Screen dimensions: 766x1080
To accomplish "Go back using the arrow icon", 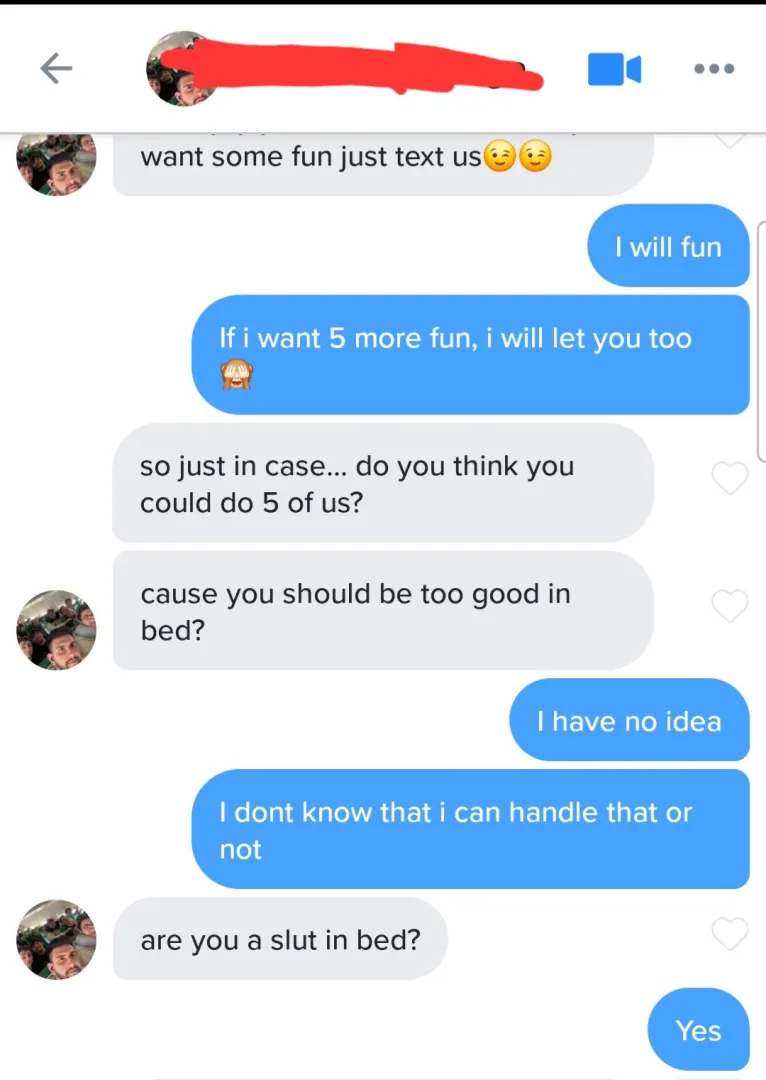I will pyautogui.click(x=57, y=68).
